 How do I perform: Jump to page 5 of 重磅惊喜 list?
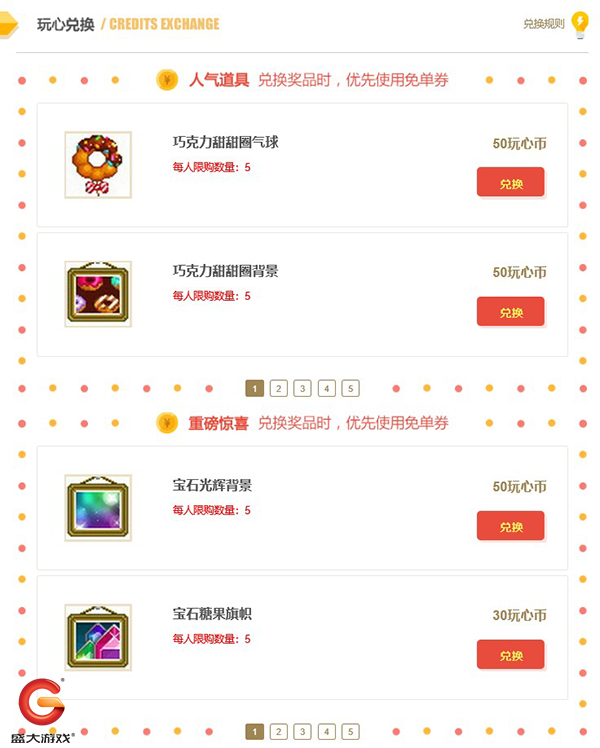click(x=350, y=732)
